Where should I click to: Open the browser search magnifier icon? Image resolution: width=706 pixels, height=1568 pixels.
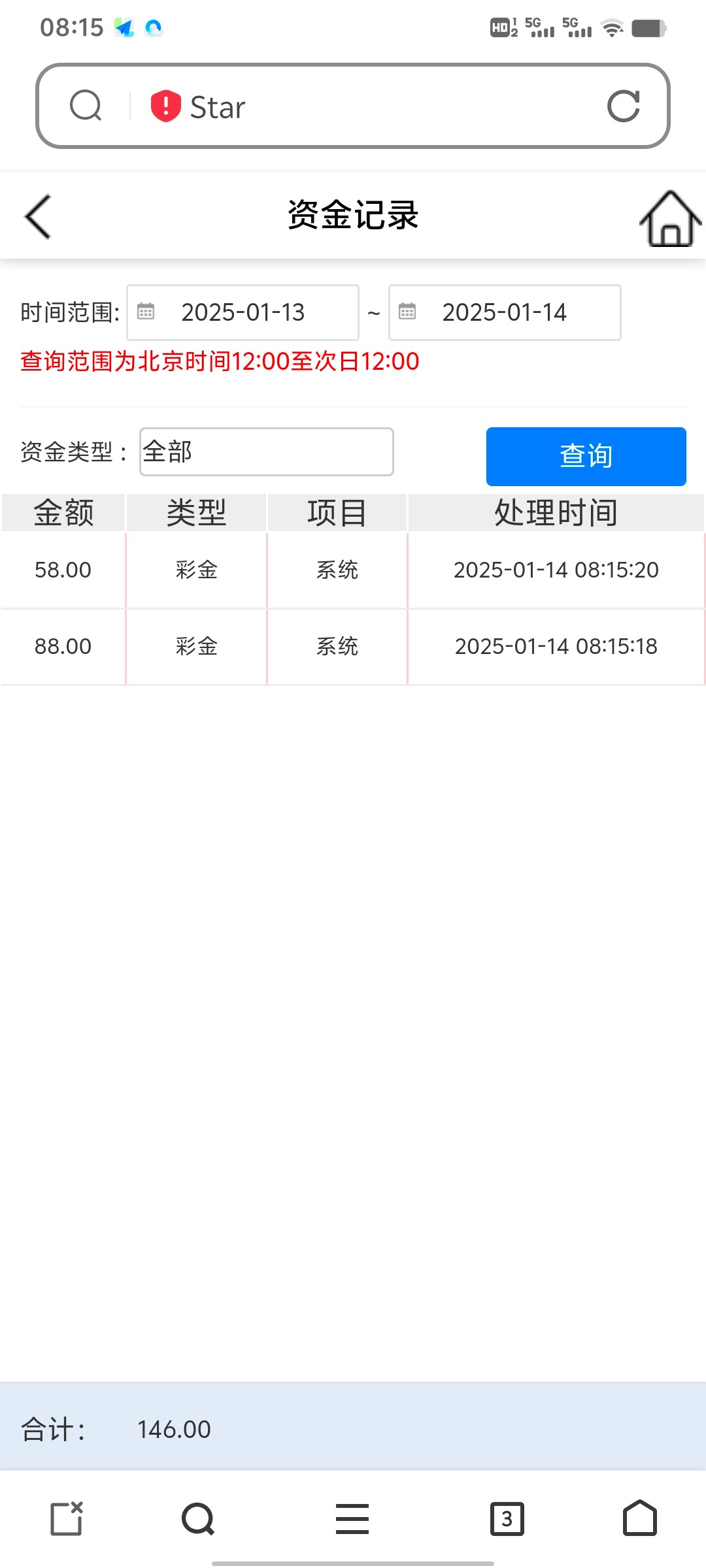coord(86,106)
